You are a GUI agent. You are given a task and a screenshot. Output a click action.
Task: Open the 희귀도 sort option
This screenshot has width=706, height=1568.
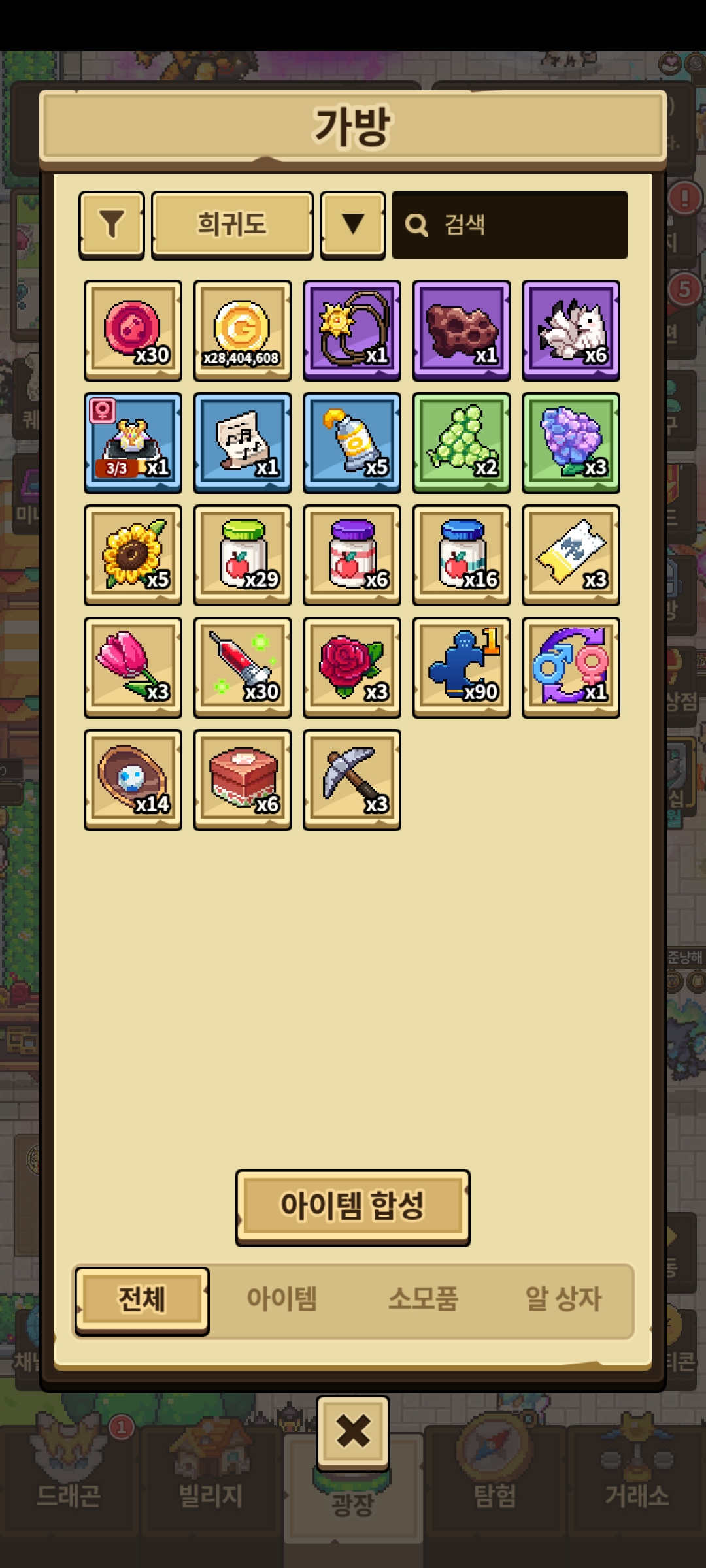coord(232,225)
